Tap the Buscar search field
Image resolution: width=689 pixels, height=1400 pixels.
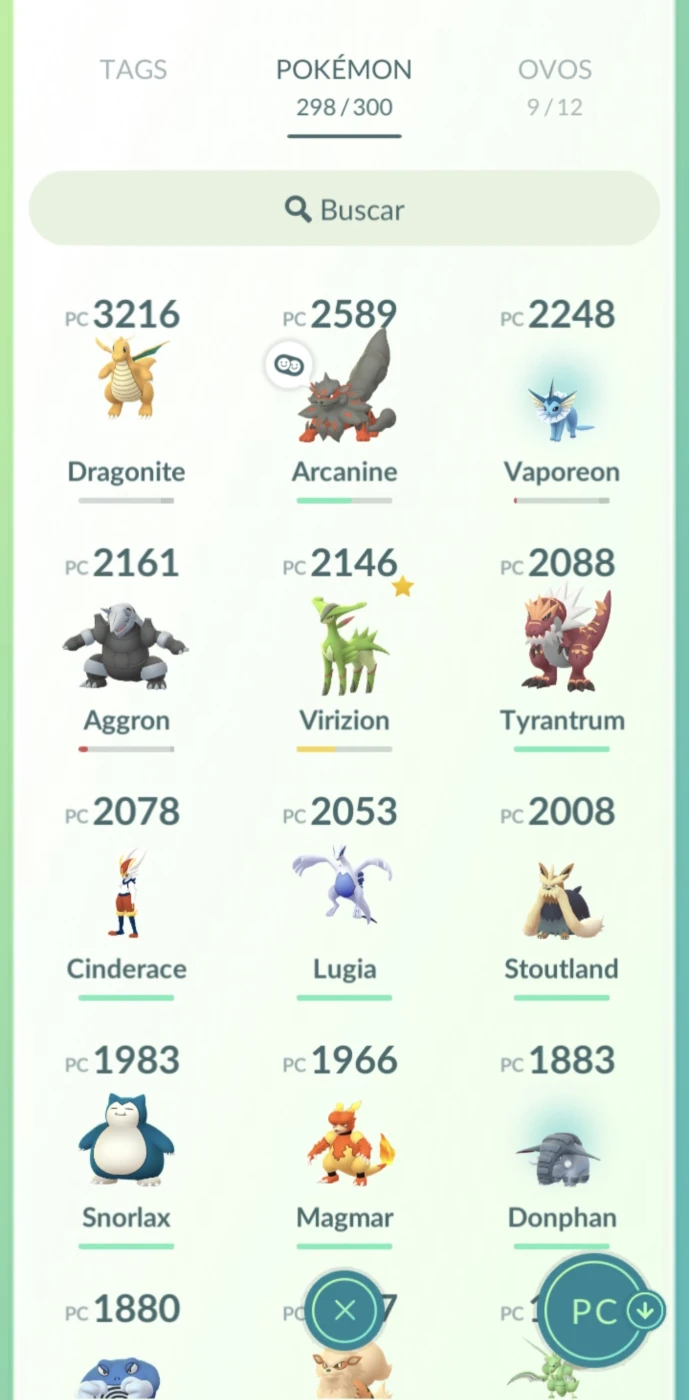344,209
